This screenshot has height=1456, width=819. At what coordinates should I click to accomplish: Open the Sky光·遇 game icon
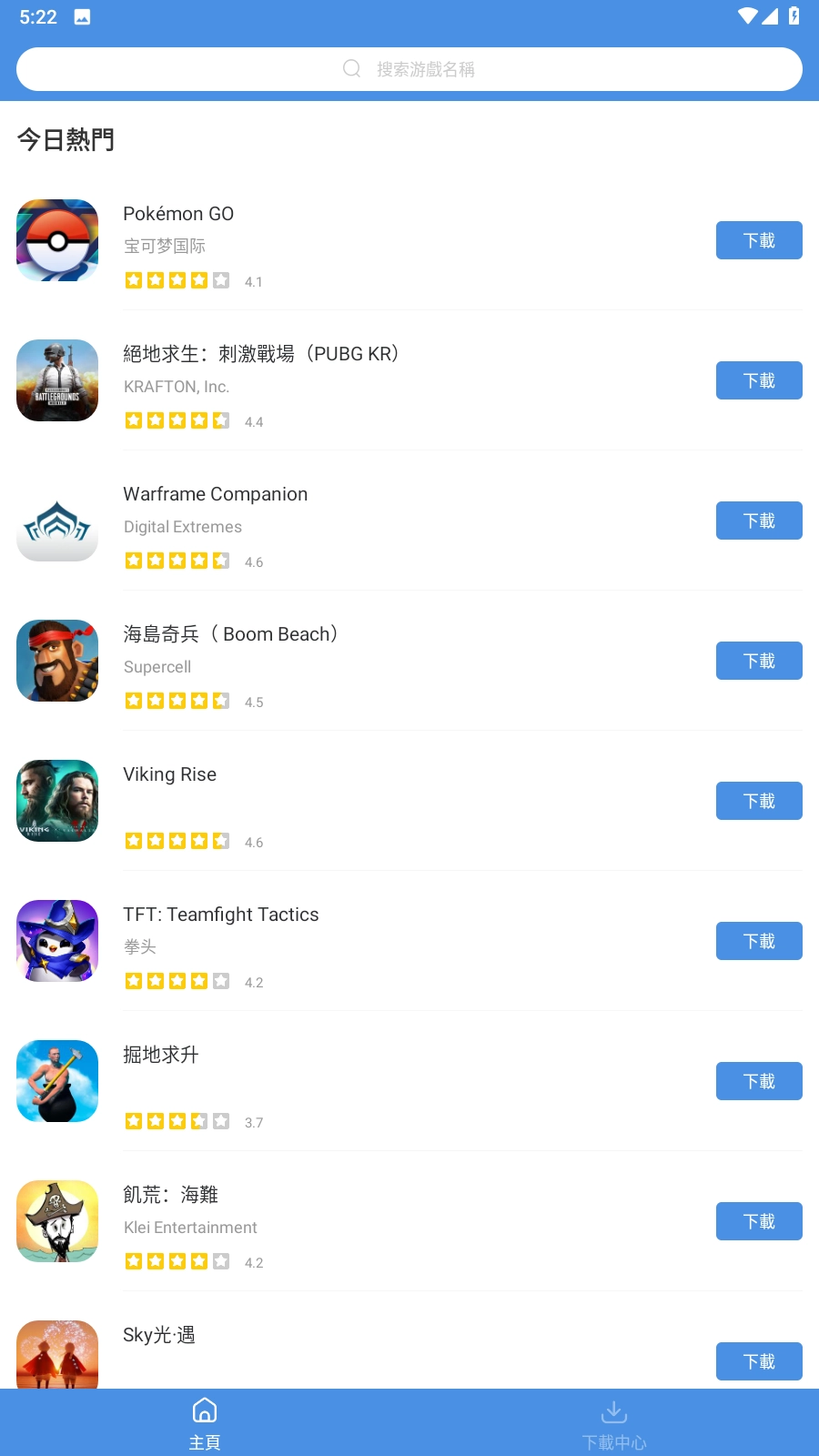pos(56,1356)
